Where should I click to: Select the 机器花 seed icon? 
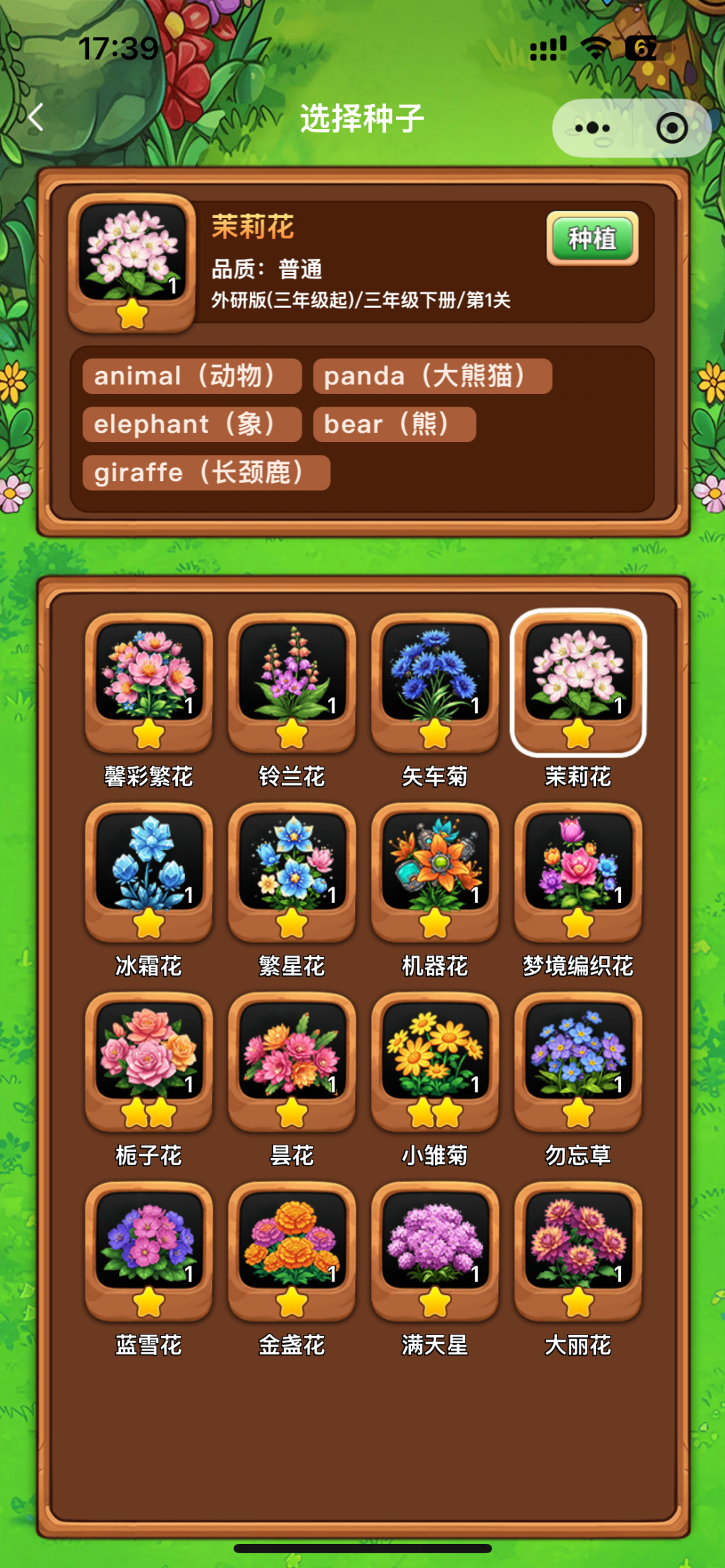coord(434,869)
